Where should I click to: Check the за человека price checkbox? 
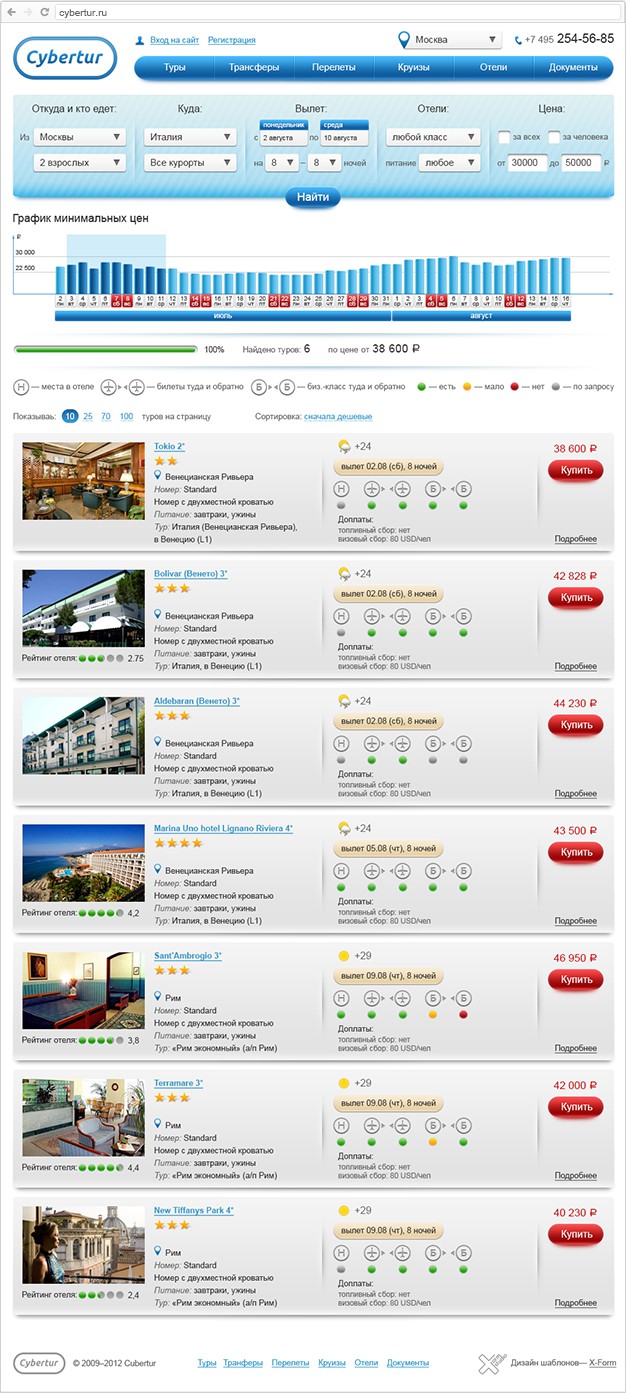click(x=553, y=137)
